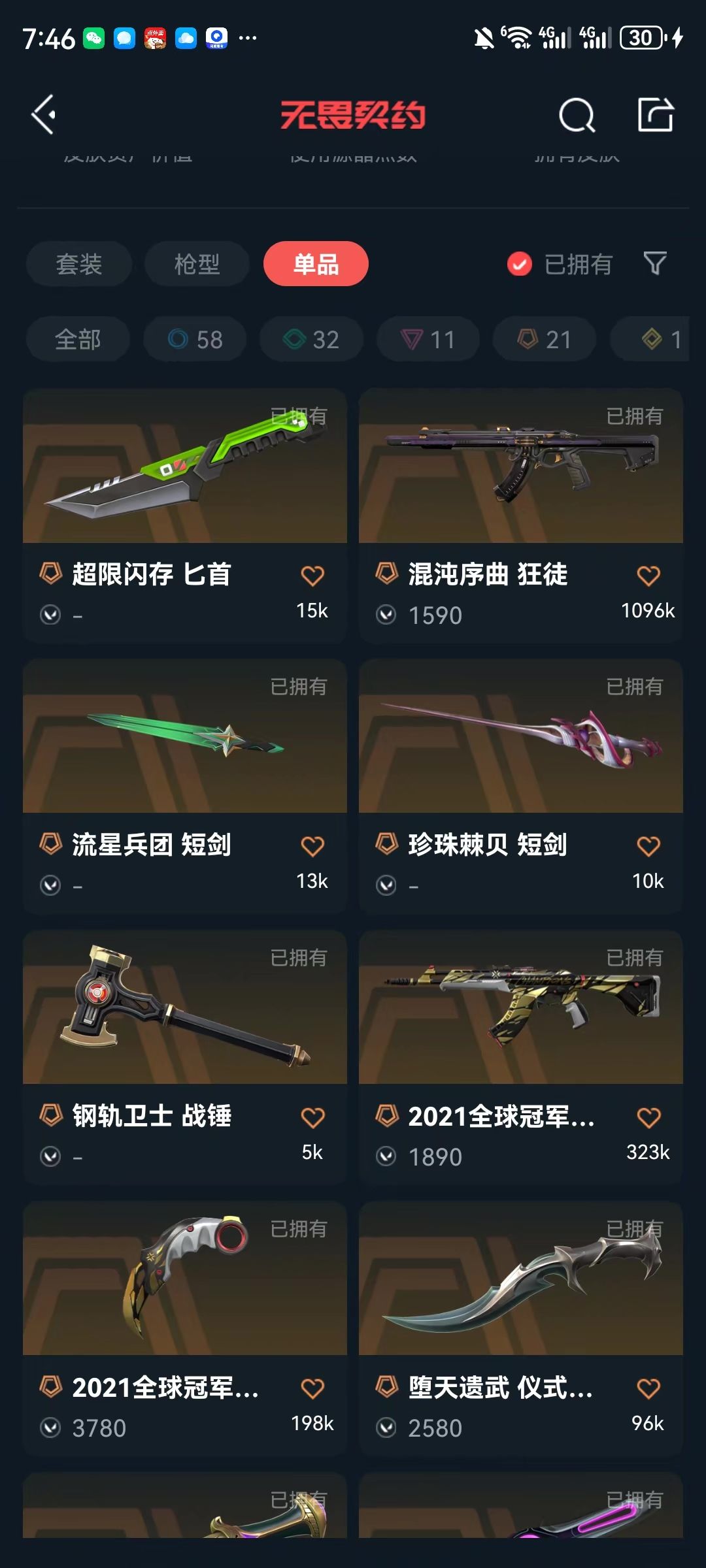Filter by the orange 21 rarity chip
This screenshot has height=1568, width=706.
pyautogui.click(x=545, y=340)
